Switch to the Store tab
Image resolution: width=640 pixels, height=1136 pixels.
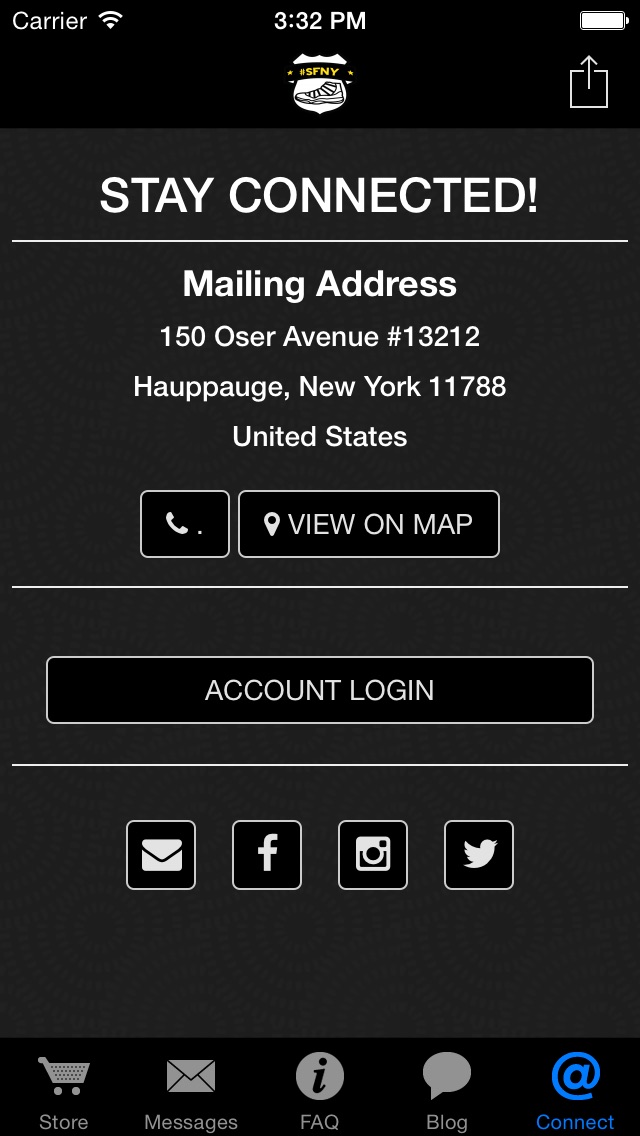pyautogui.click(x=64, y=1090)
